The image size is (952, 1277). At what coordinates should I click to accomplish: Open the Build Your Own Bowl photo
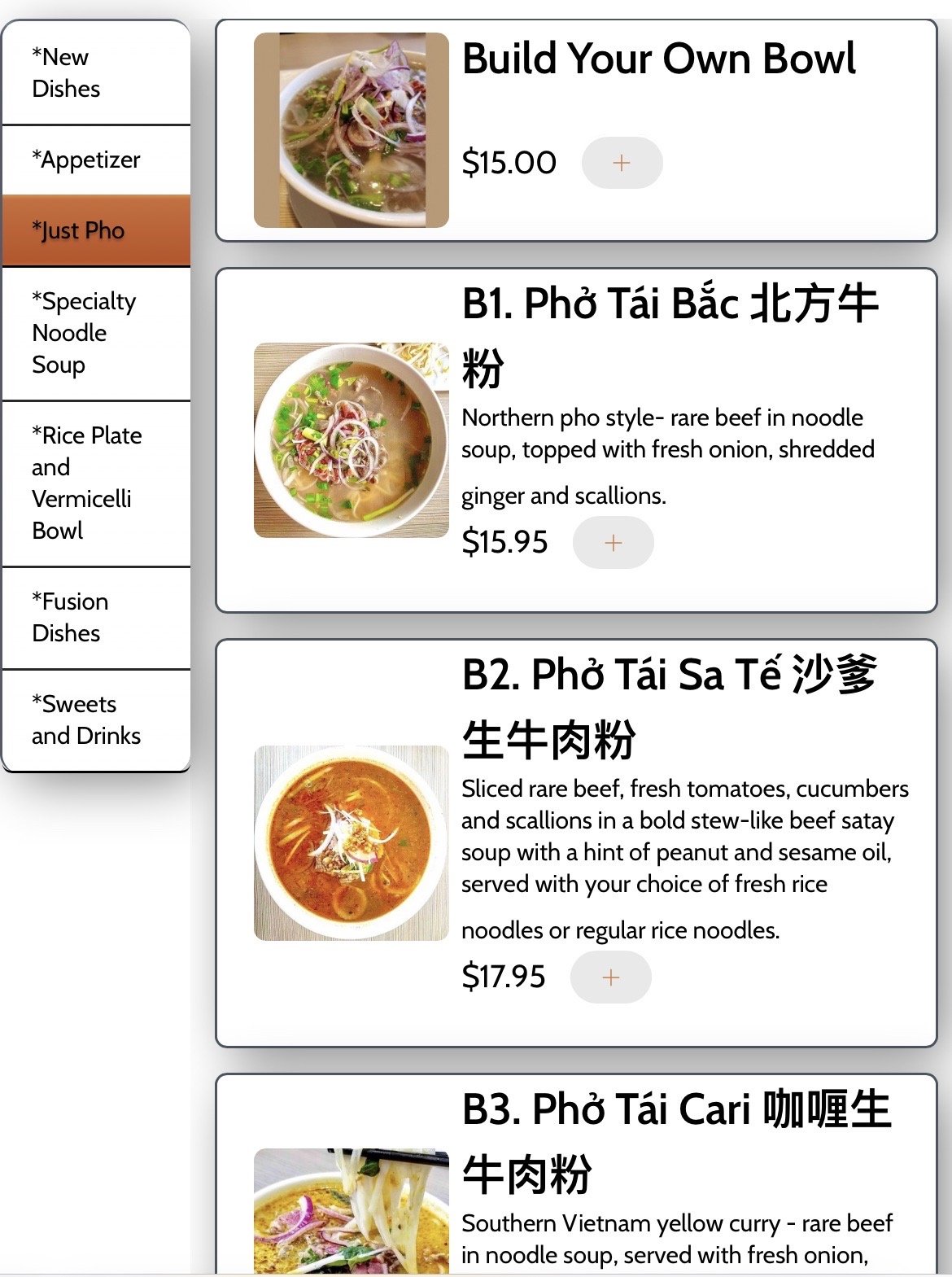tap(352, 130)
